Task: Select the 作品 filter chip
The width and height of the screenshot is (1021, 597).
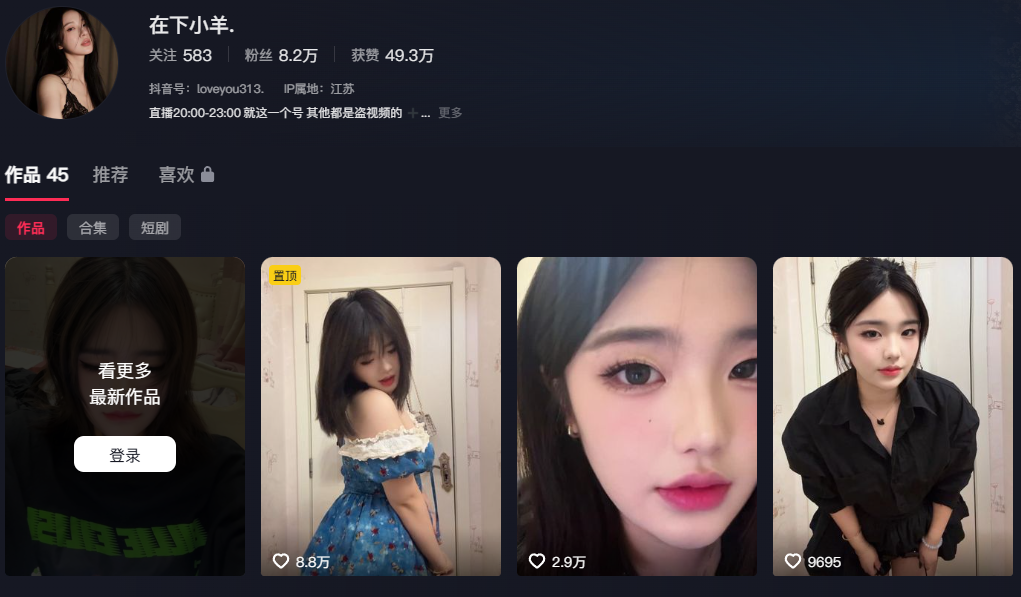Action: (x=31, y=228)
